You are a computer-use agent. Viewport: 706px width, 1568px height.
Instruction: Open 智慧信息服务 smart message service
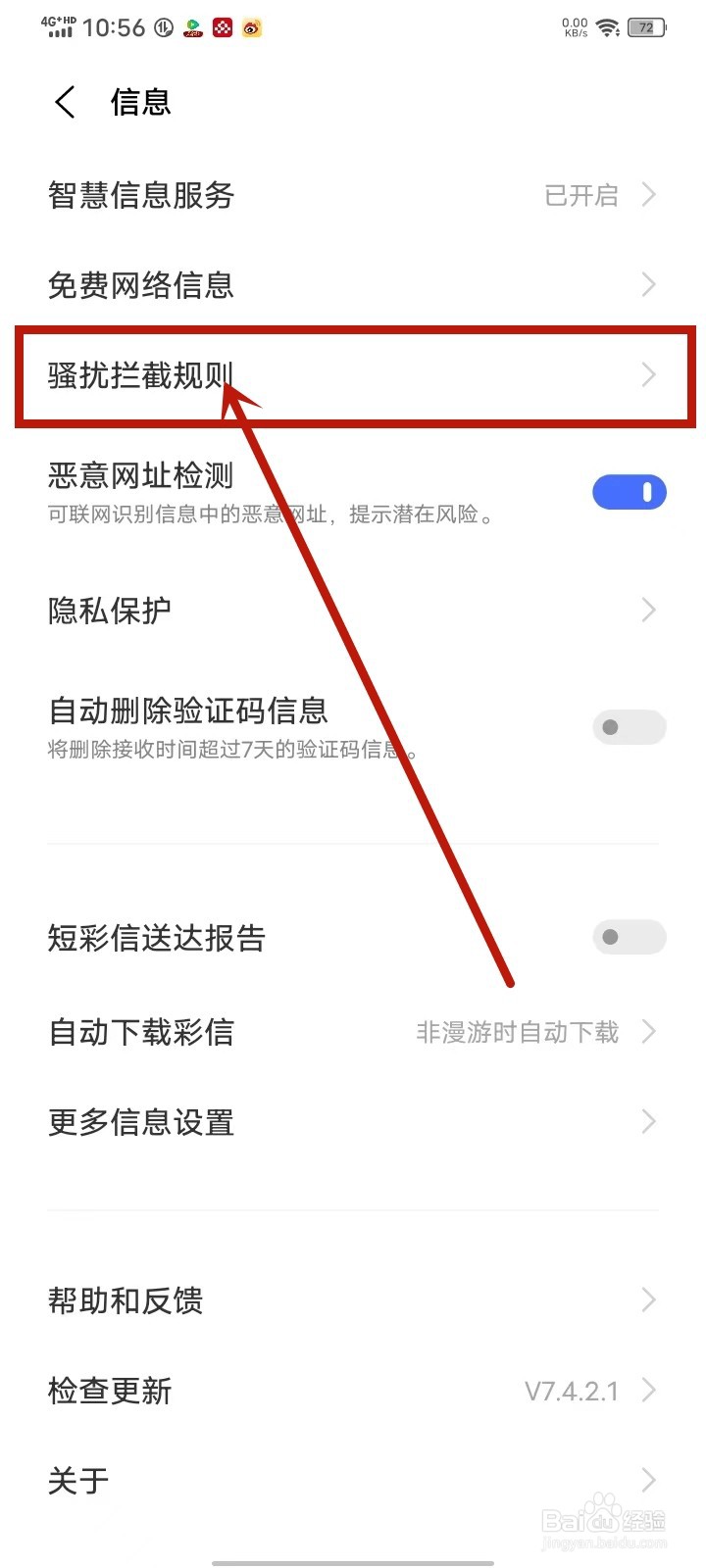(353, 195)
